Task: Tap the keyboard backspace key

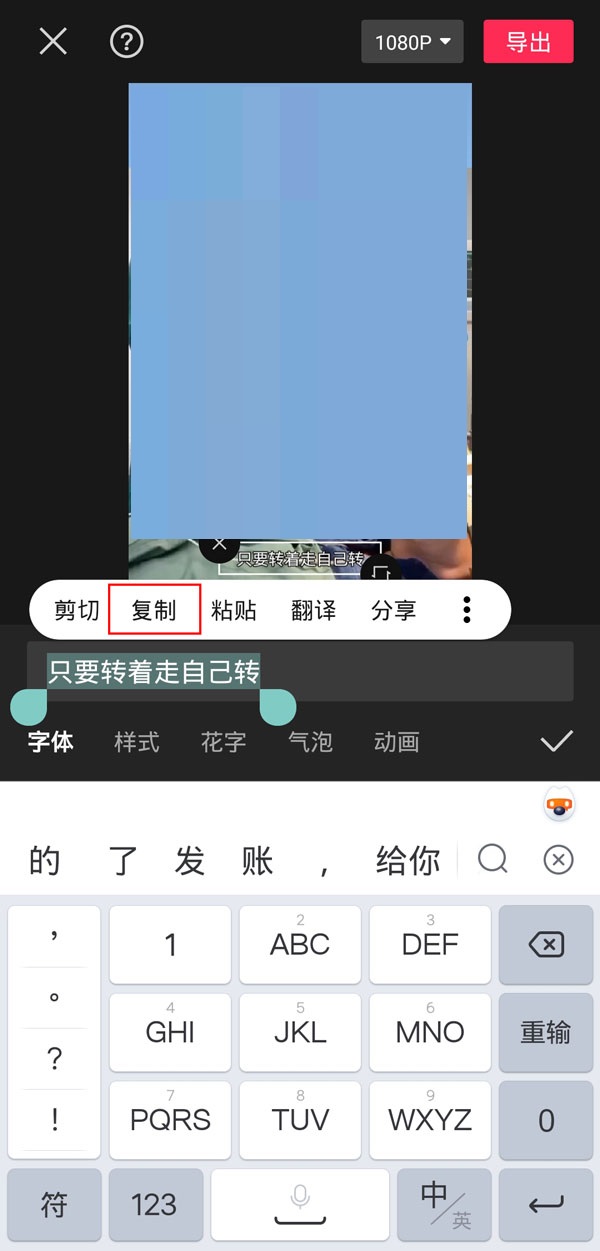Action: [x=545, y=944]
